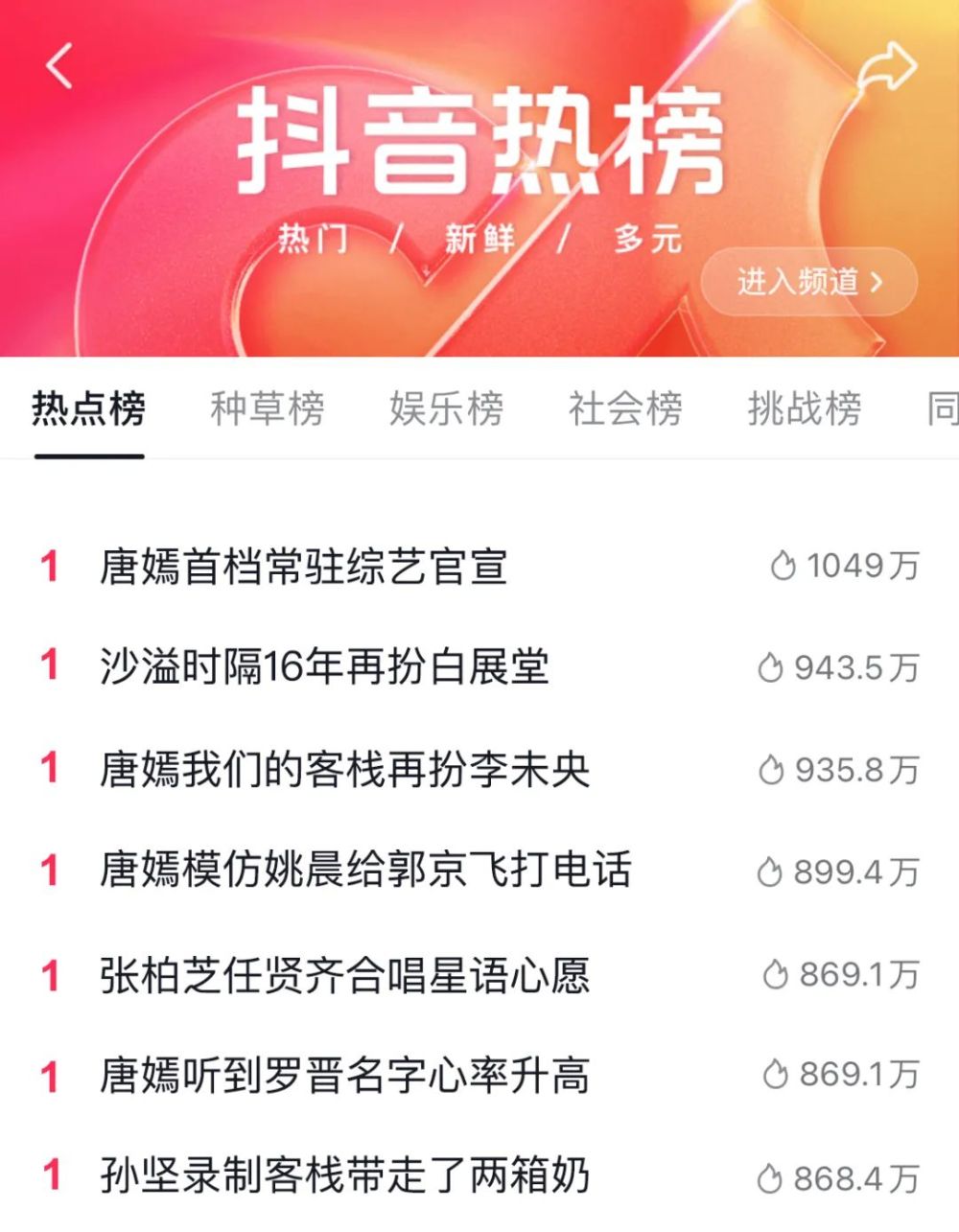Open 孙坚录制客栈带走了两箱奶
The width and height of the screenshot is (959, 1232).
[x=344, y=1176]
